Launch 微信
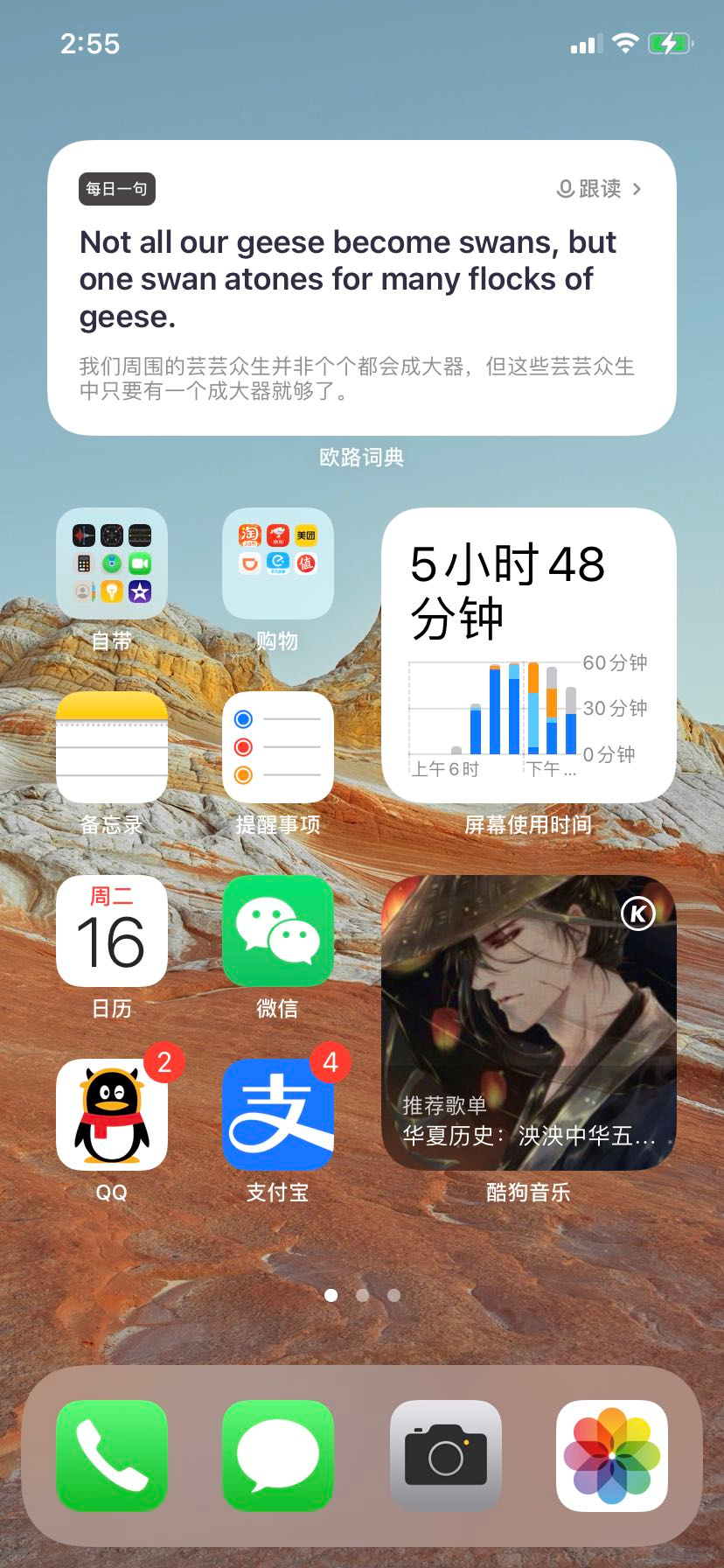Image resolution: width=724 pixels, height=1568 pixels. tap(278, 931)
